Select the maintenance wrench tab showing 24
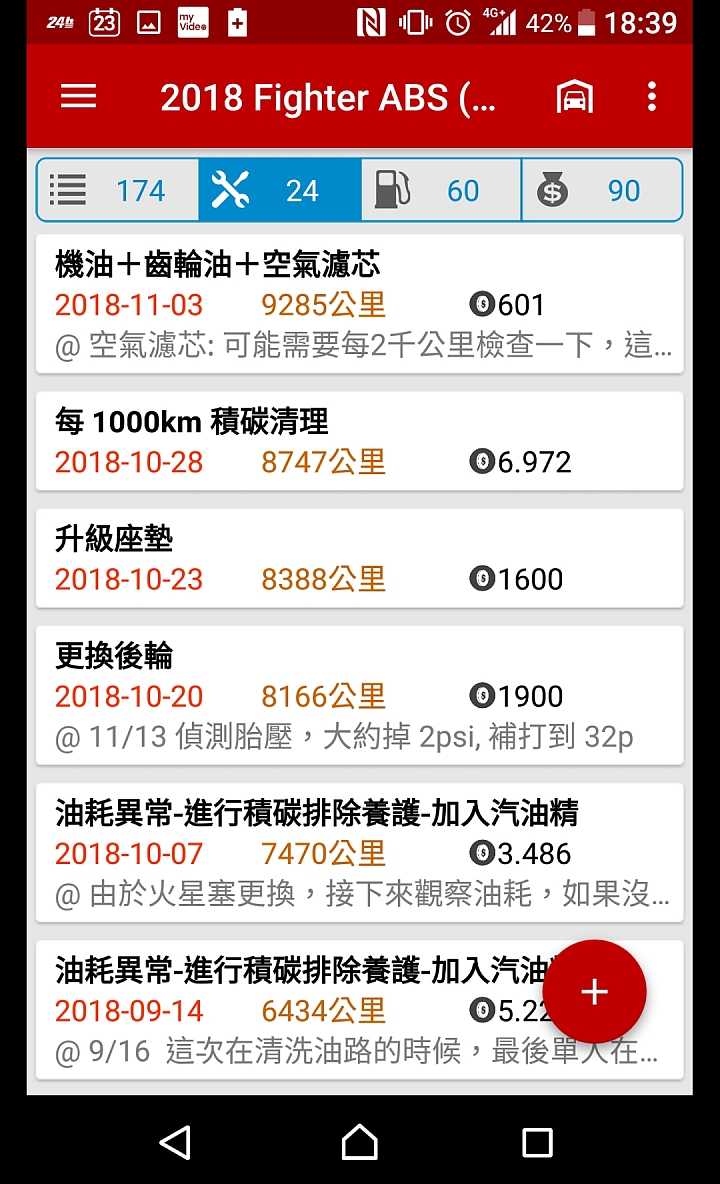The image size is (720, 1184). click(280, 190)
